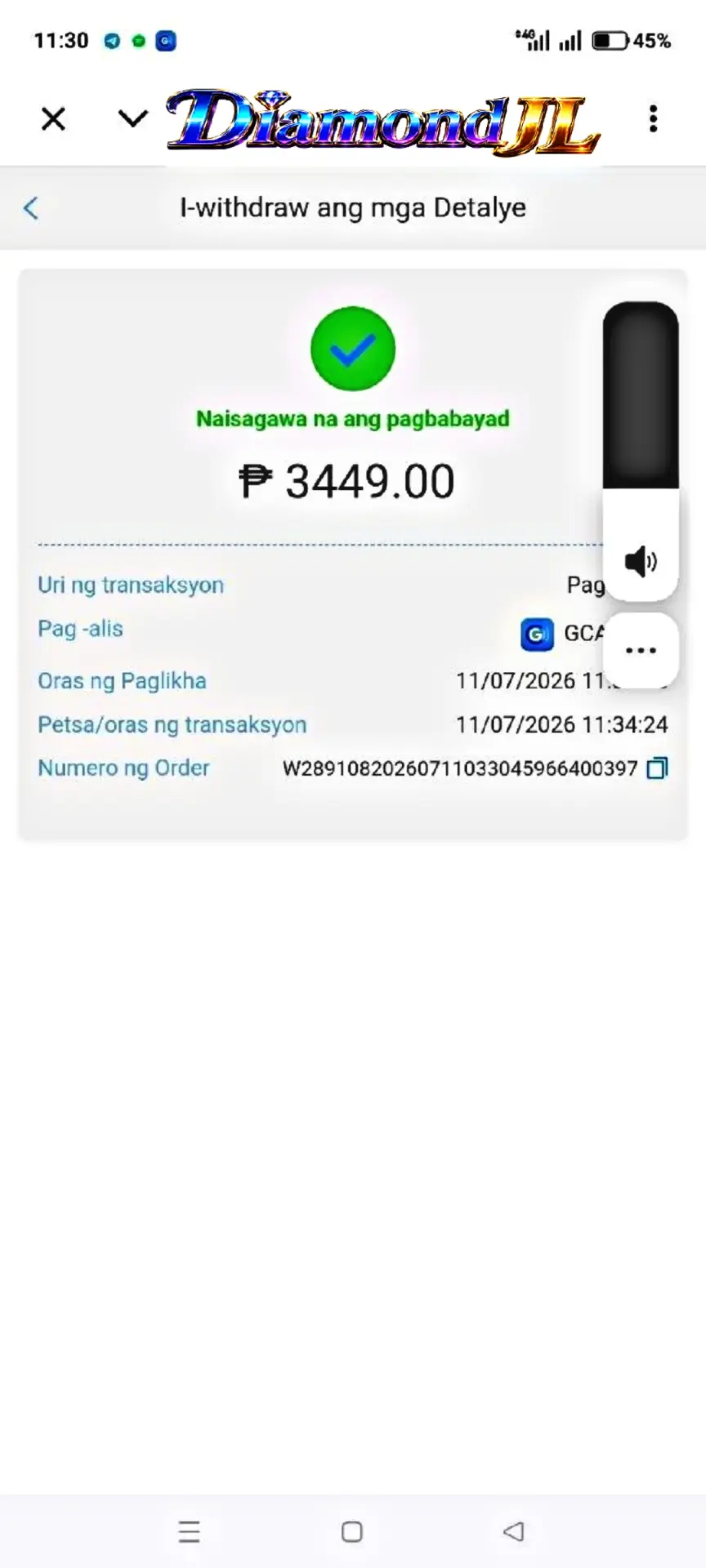706x1568 pixels.
Task: Open the three-dot overflow menu
Action: tap(653, 119)
